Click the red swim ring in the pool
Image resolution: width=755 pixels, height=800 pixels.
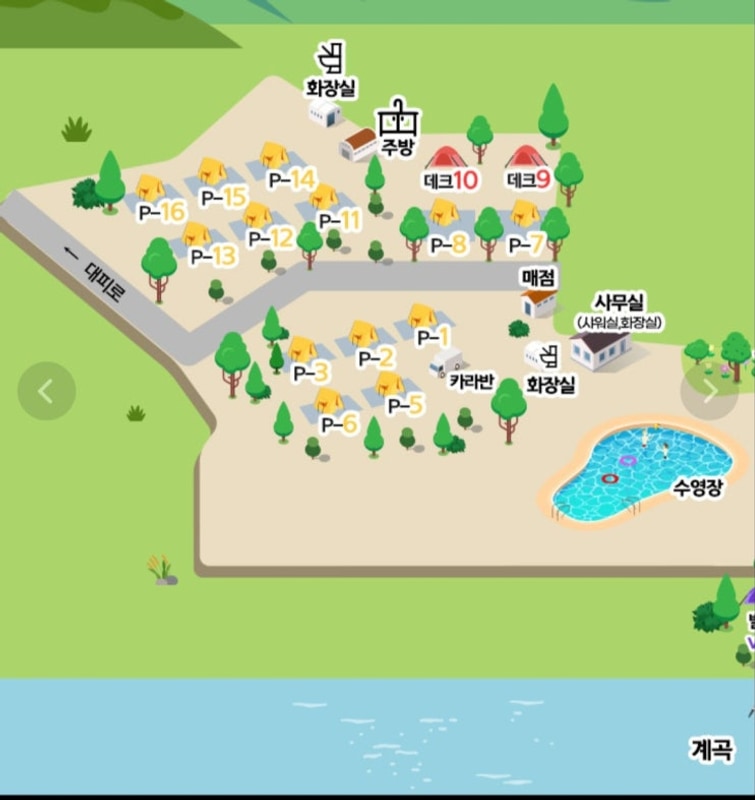[x=611, y=479]
